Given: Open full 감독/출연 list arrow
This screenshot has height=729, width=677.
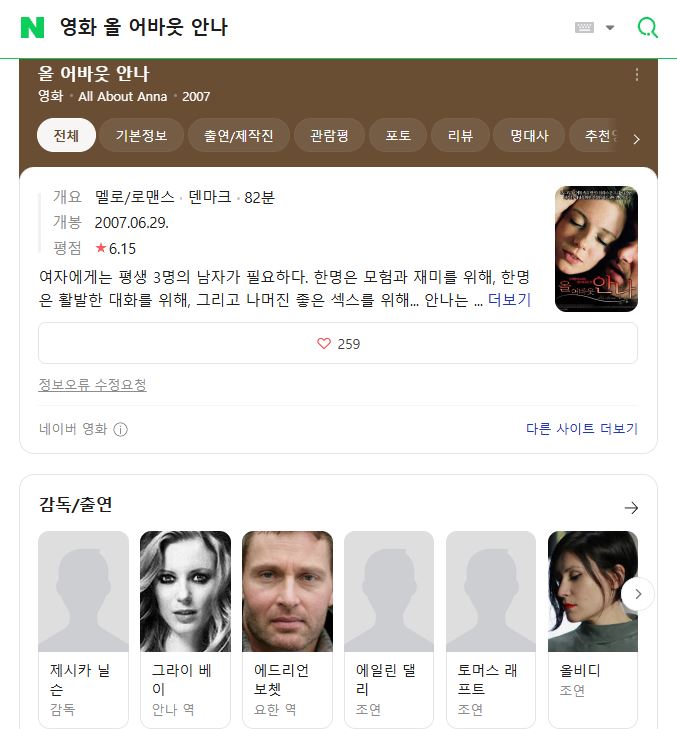Looking at the screenshot, I should click(631, 507).
